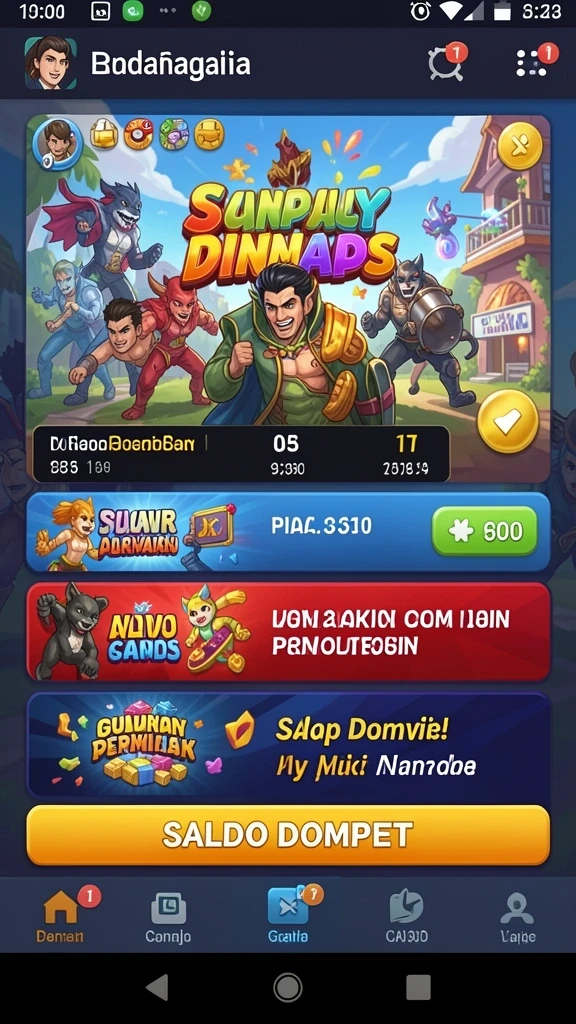
Task: Open the notifications icon with red badge
Action: tap(447, 63)
